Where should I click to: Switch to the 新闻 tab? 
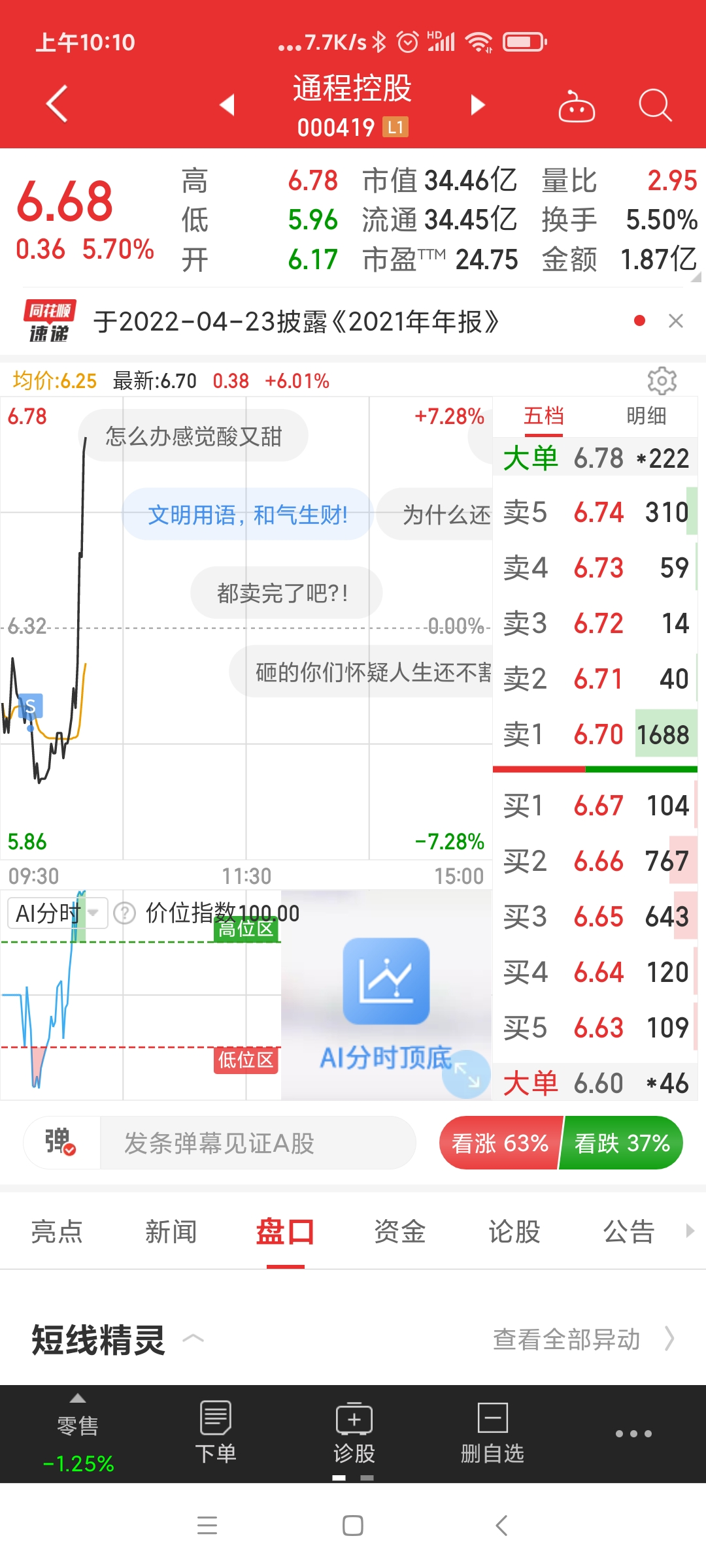tap(171, 1232)
